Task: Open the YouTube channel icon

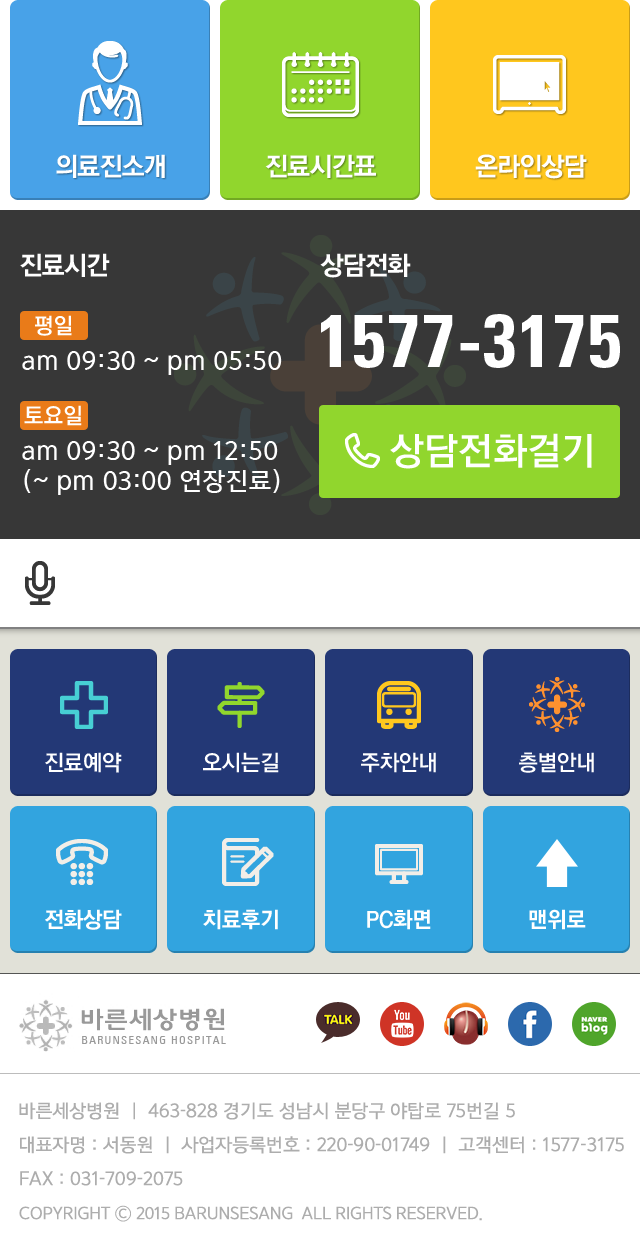Action: point(402,1024)
